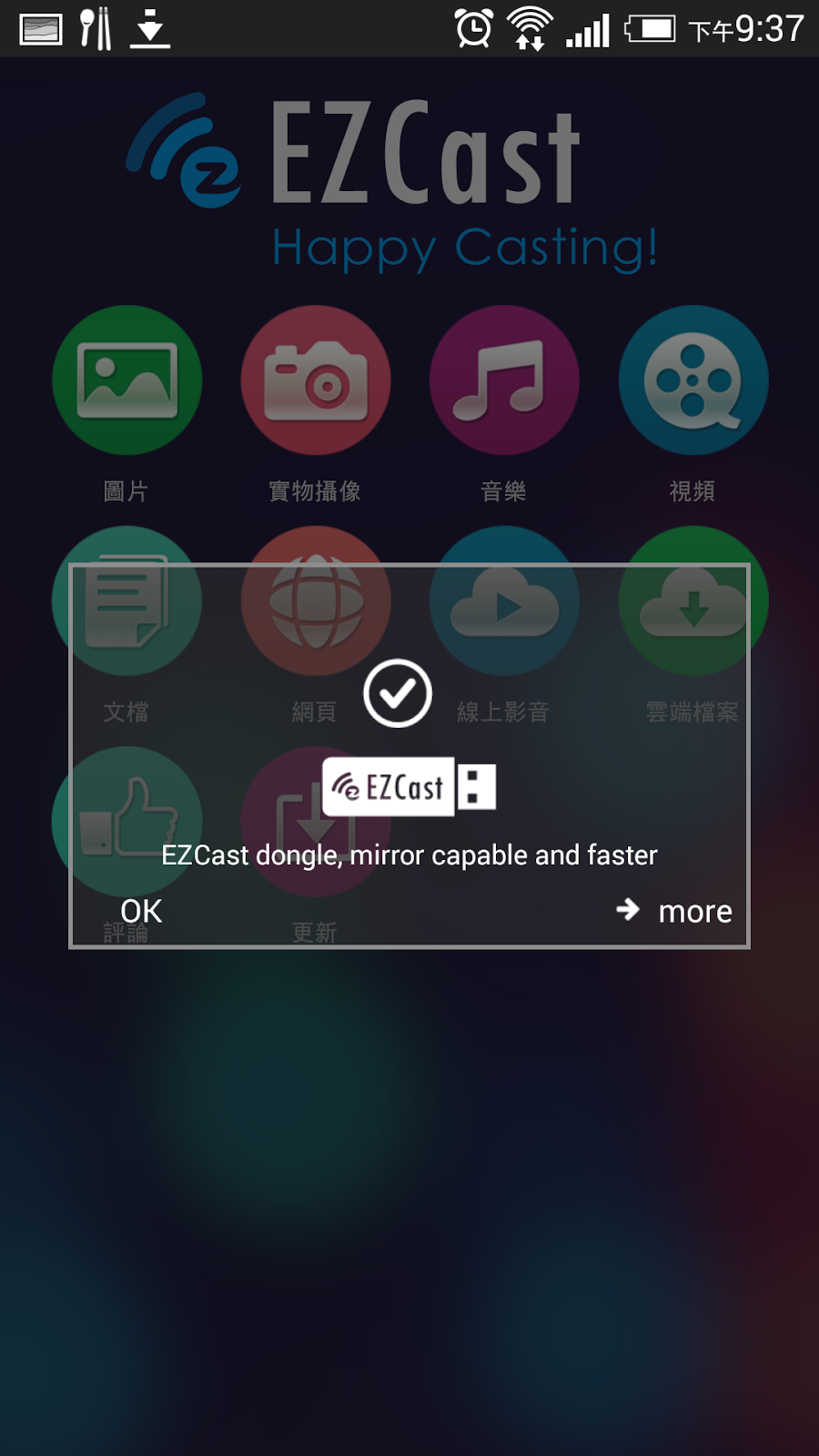Click the arrow next to more
Image resolution: width=819 pixels, height=1456 pixels.
tap(629, 911)
